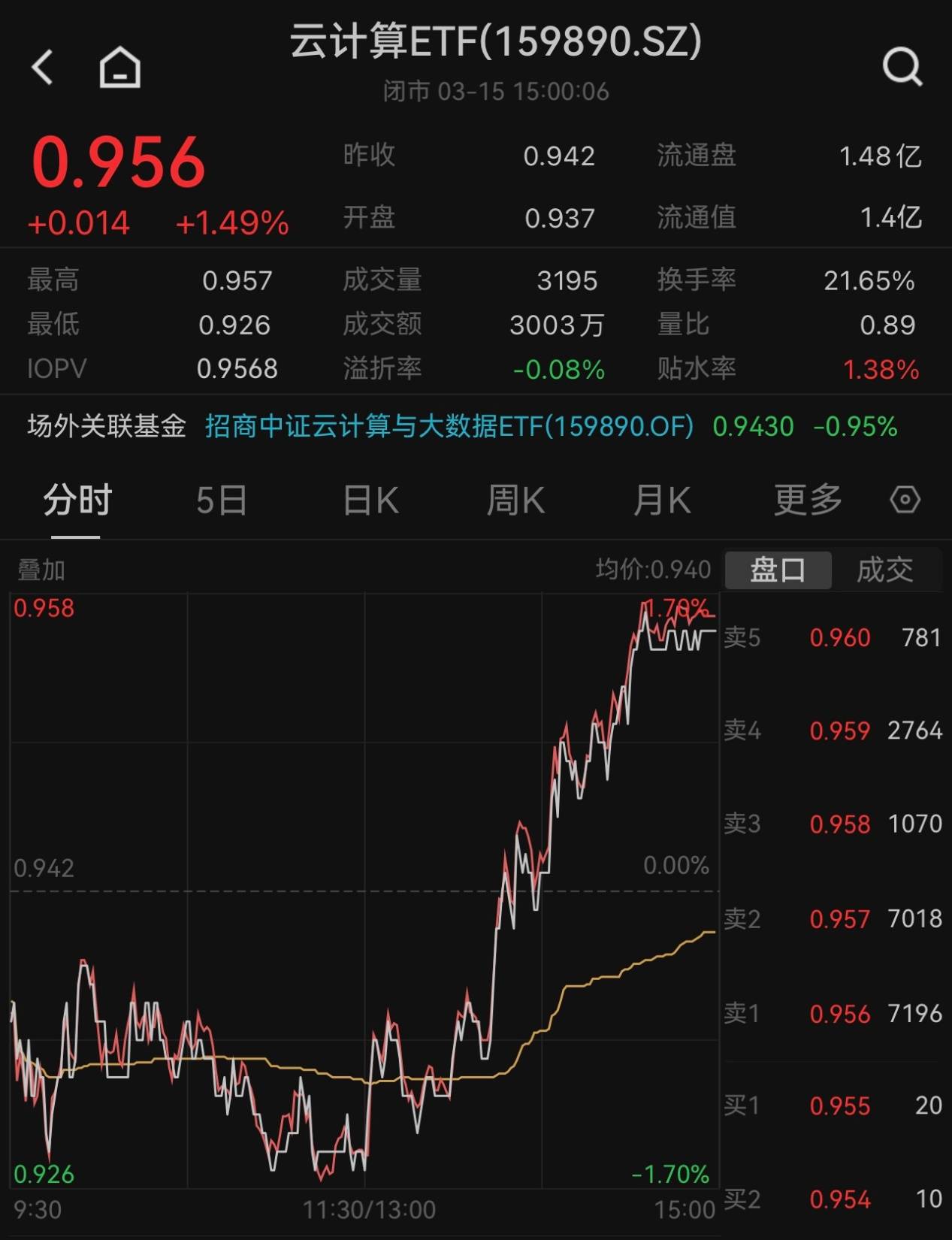Open chart settings via the hexagon gear icon
Image resolution: width=952 pixels, height=1240 pixels.
click(x=905, y=499)
